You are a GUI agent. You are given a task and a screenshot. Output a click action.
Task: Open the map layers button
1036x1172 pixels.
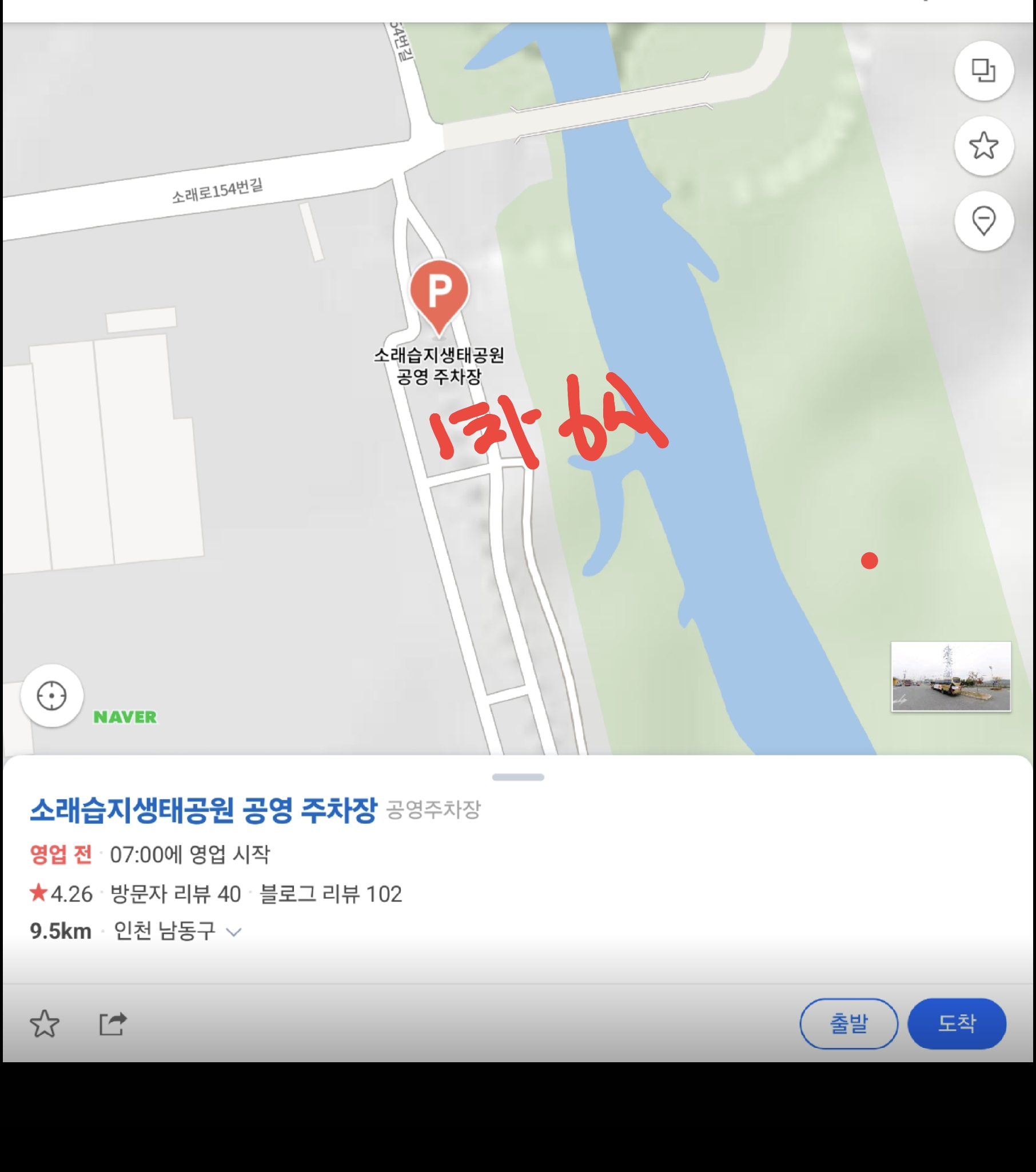click(x=983, y=71)
